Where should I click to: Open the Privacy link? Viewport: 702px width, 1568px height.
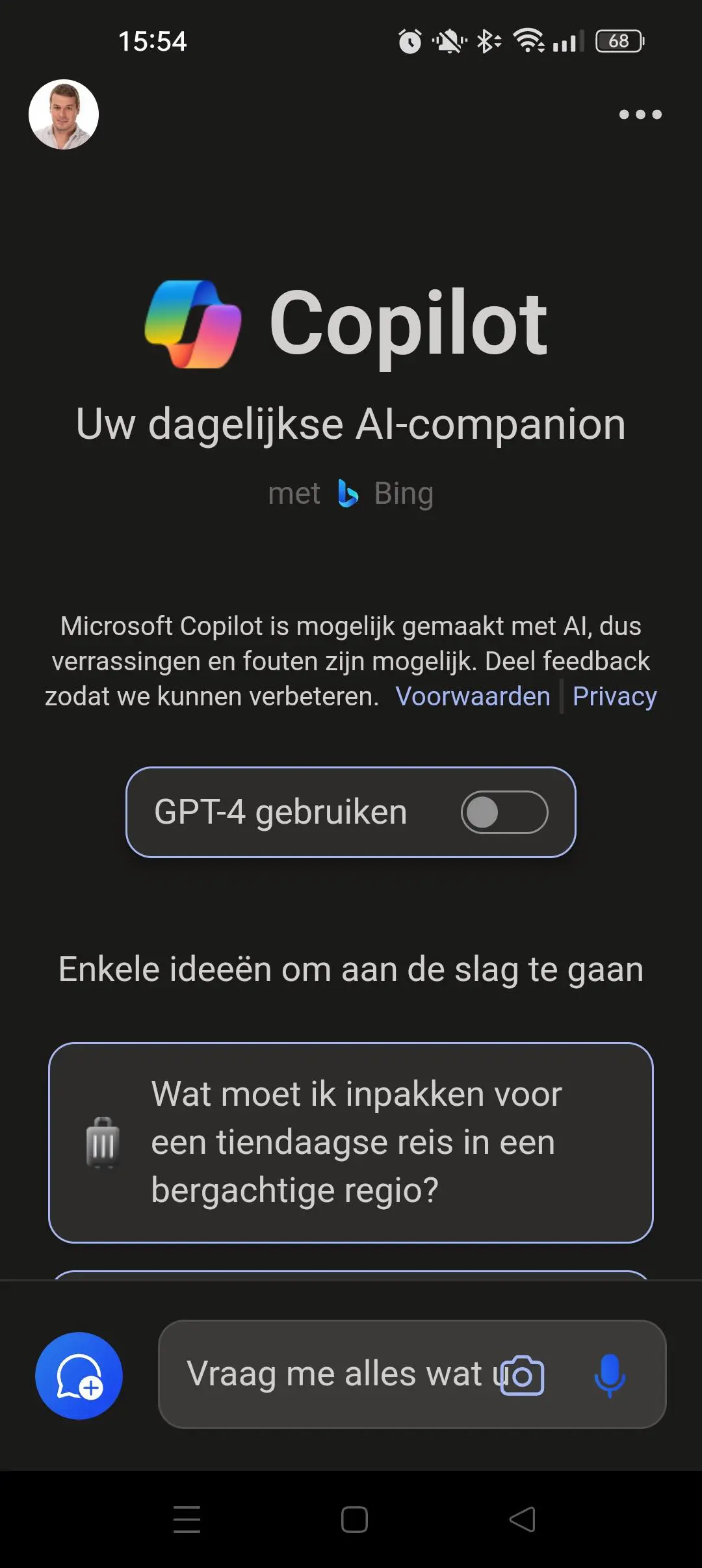click(614, 696)
